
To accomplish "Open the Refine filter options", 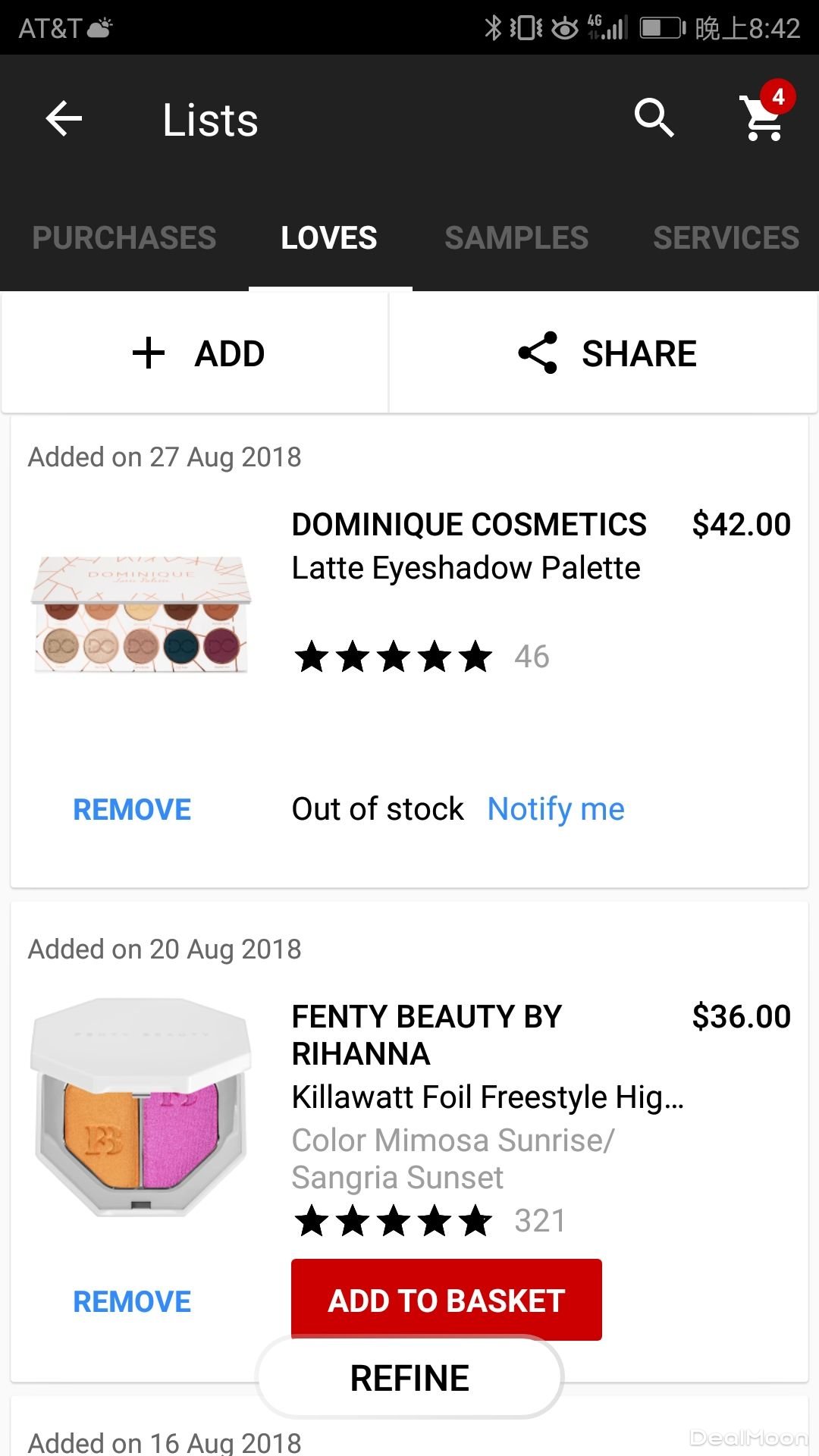I will coord(409,1378).
